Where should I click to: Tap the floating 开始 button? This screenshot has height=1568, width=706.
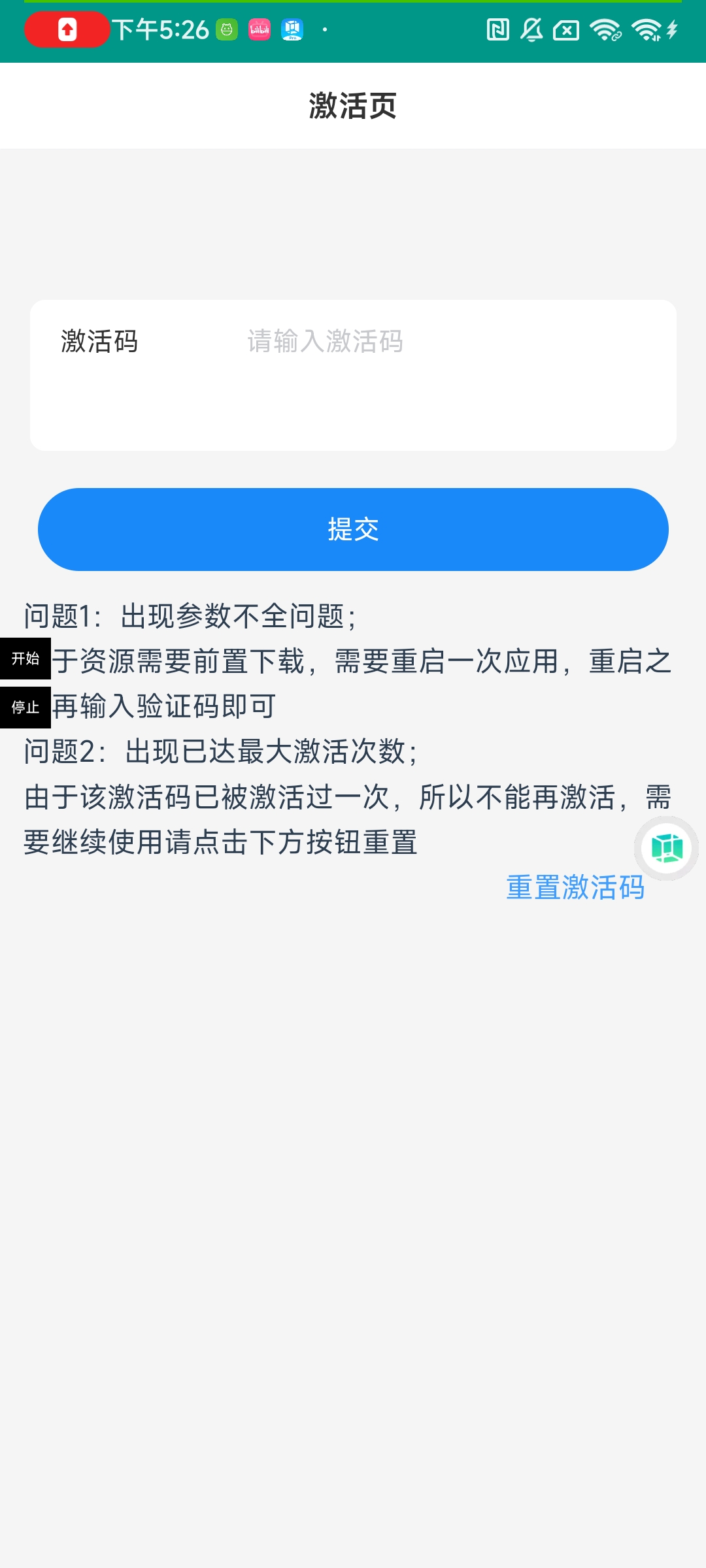pyautogui.click(x=25, y=659)
